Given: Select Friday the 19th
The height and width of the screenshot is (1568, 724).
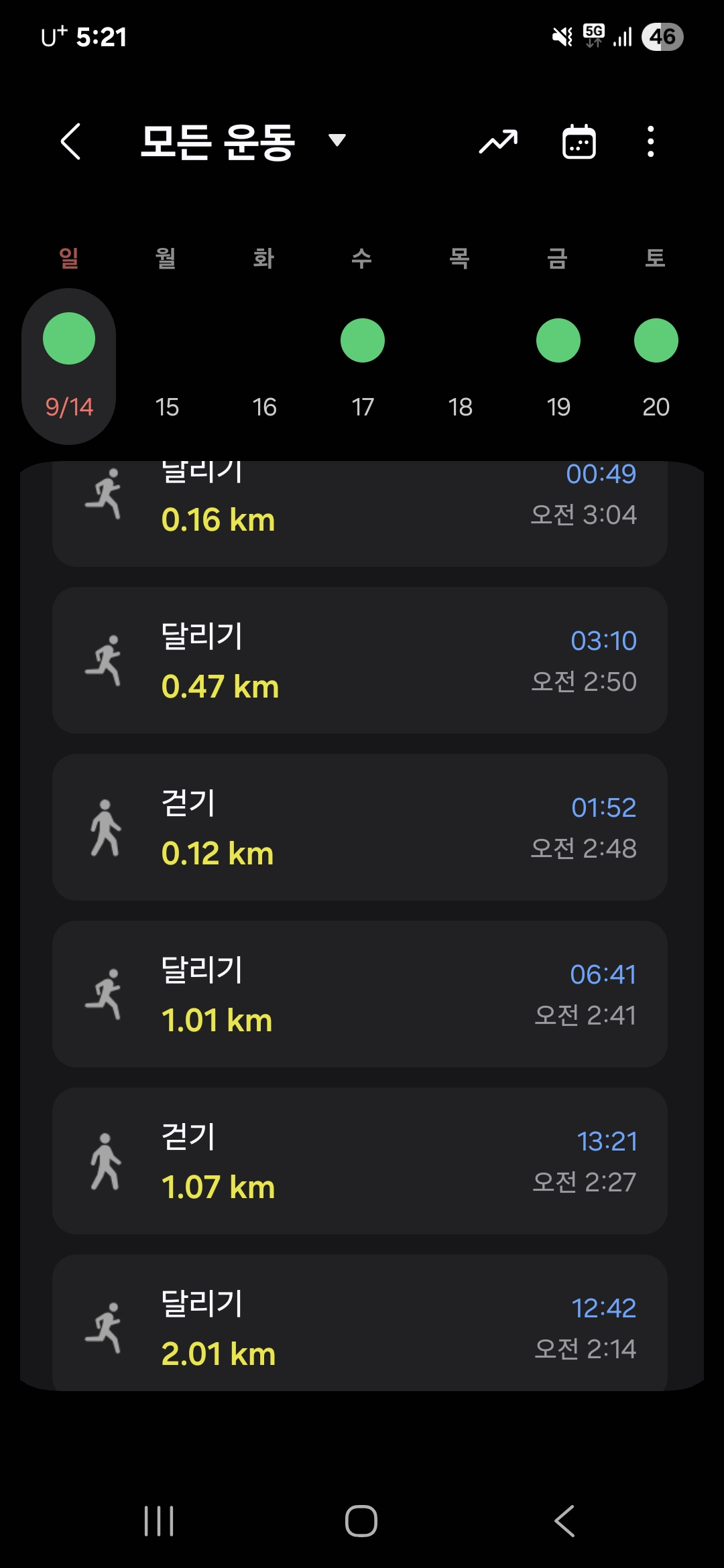Looking at the screenshot, I should [558, 366].
